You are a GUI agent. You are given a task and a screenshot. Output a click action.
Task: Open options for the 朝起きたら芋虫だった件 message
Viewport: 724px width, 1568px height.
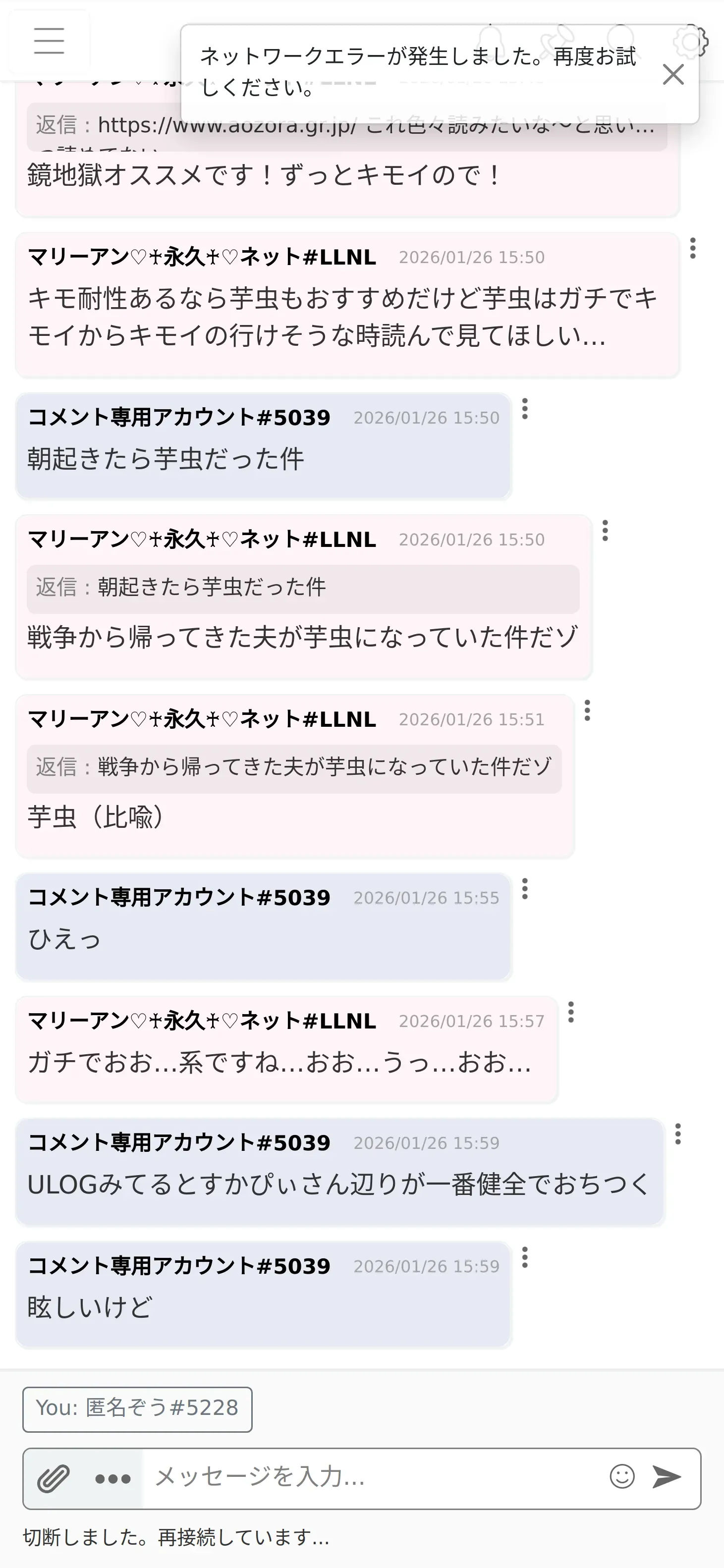coord(525,409)
